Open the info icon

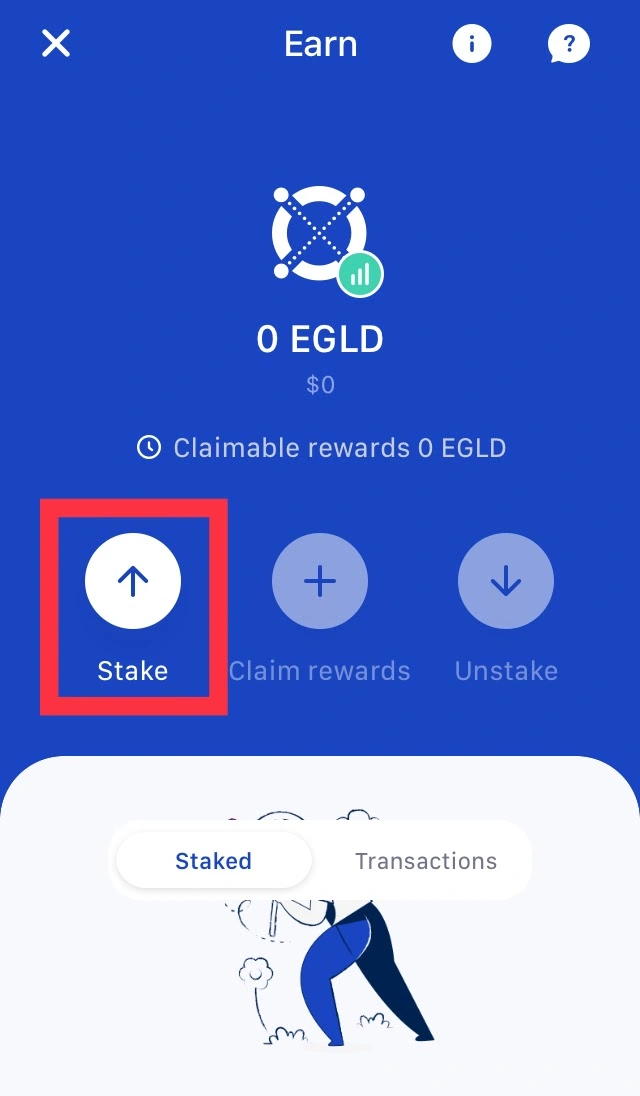[x=472, y=43]
